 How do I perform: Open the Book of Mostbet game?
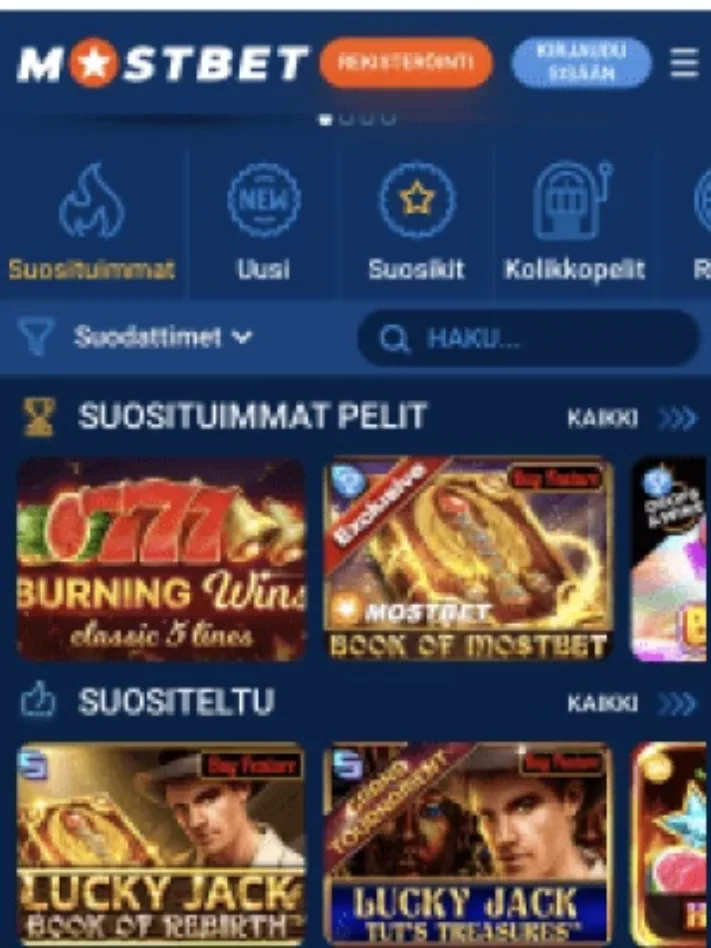468,560
